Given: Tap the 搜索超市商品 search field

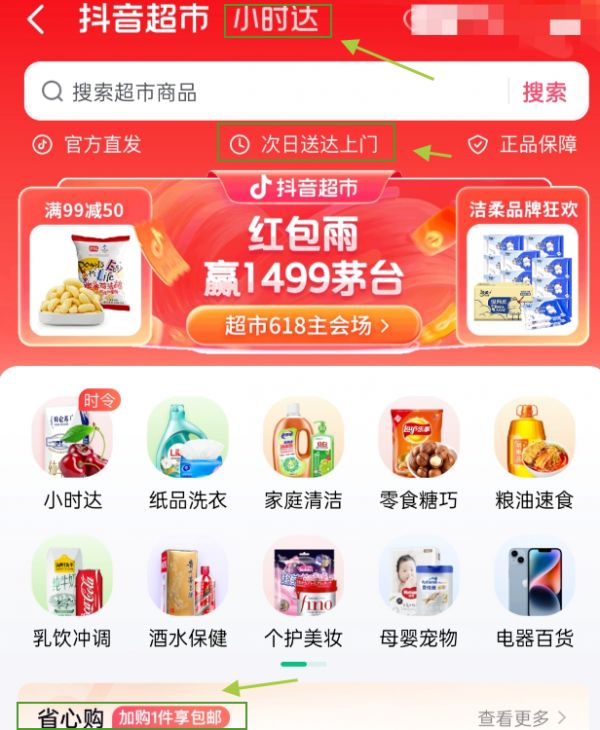Looking at the screenshot, I should coord(270,92).
